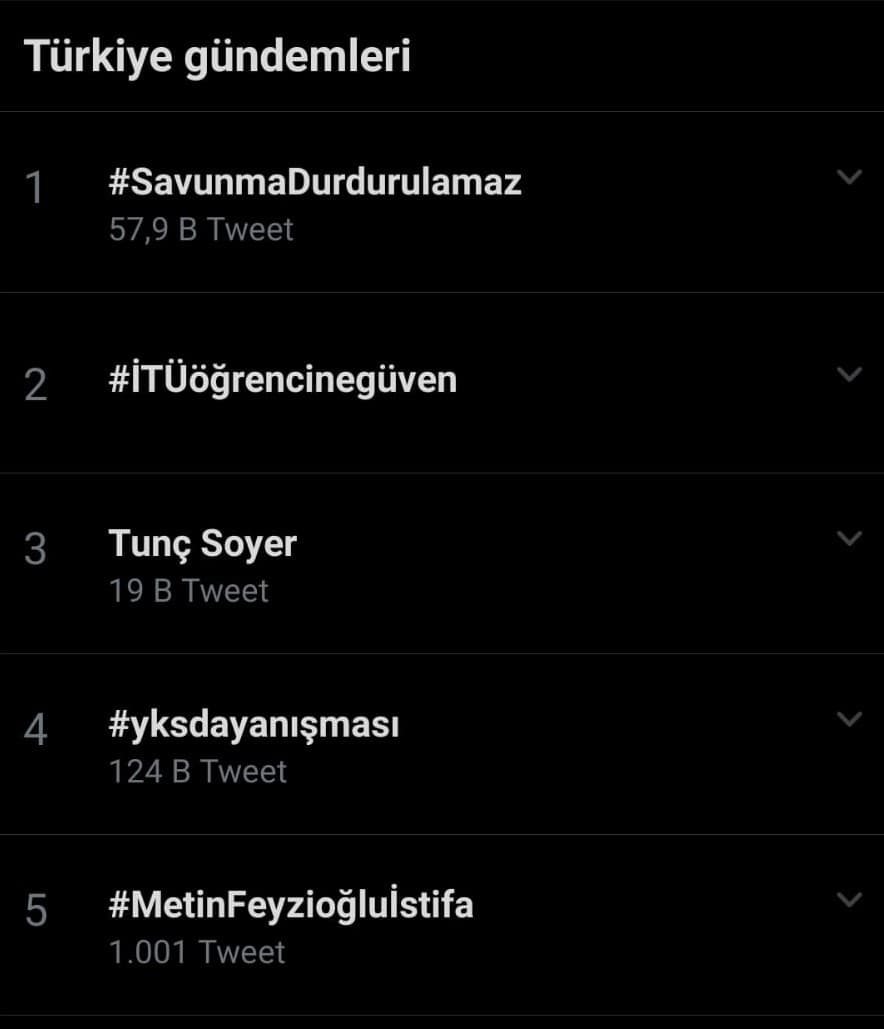The image size is (884, 1029).
Task: Open the dropdown arrow beside Tunç Soyer
Action: click(x=849, y=537)
